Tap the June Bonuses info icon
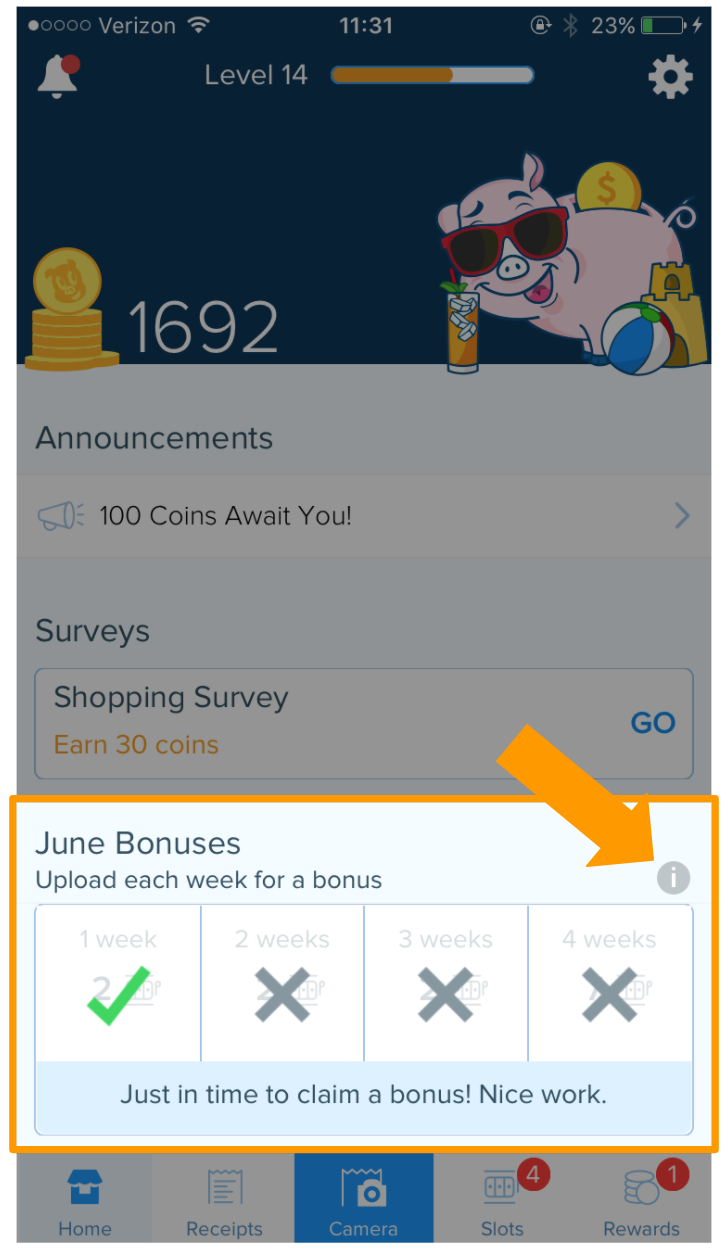728x1258 pixels. [x=674, y=878]
